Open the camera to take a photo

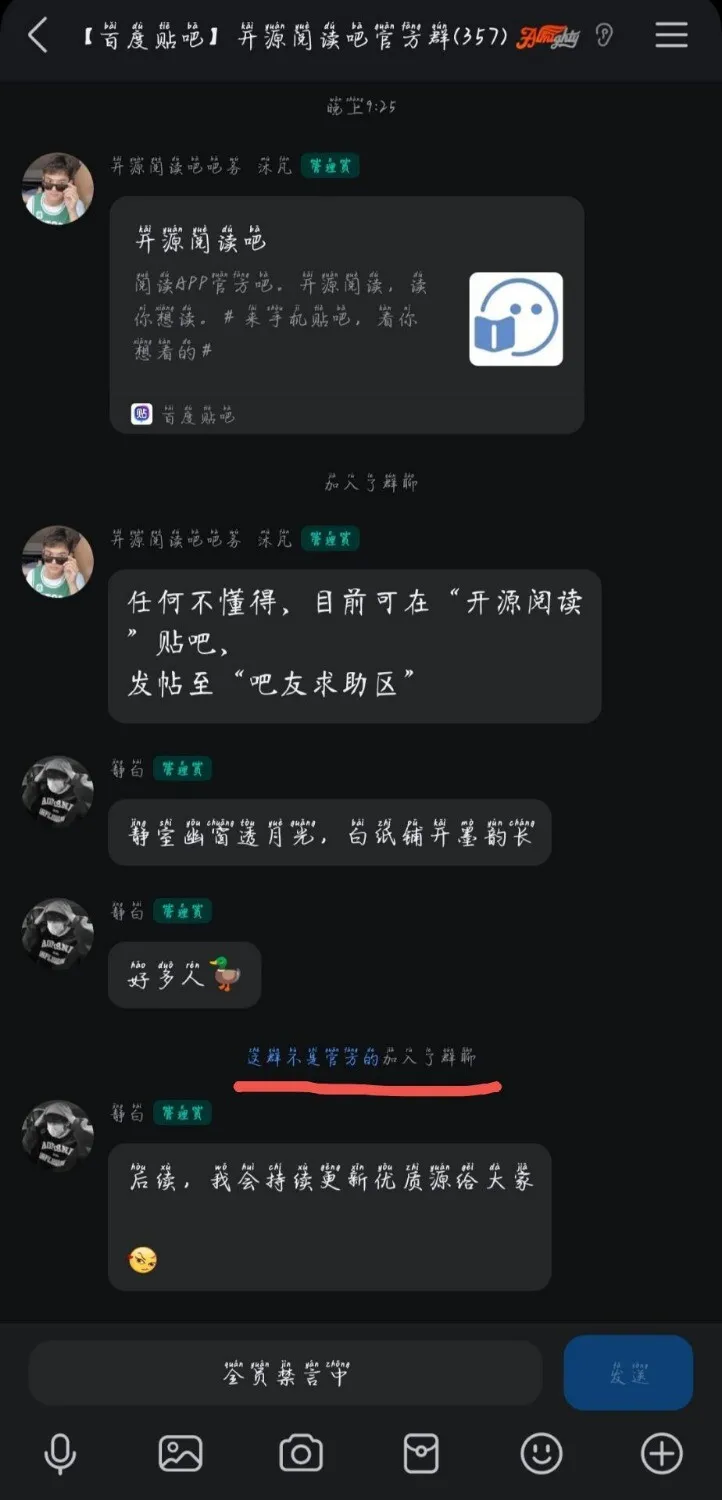[301, 1453]
